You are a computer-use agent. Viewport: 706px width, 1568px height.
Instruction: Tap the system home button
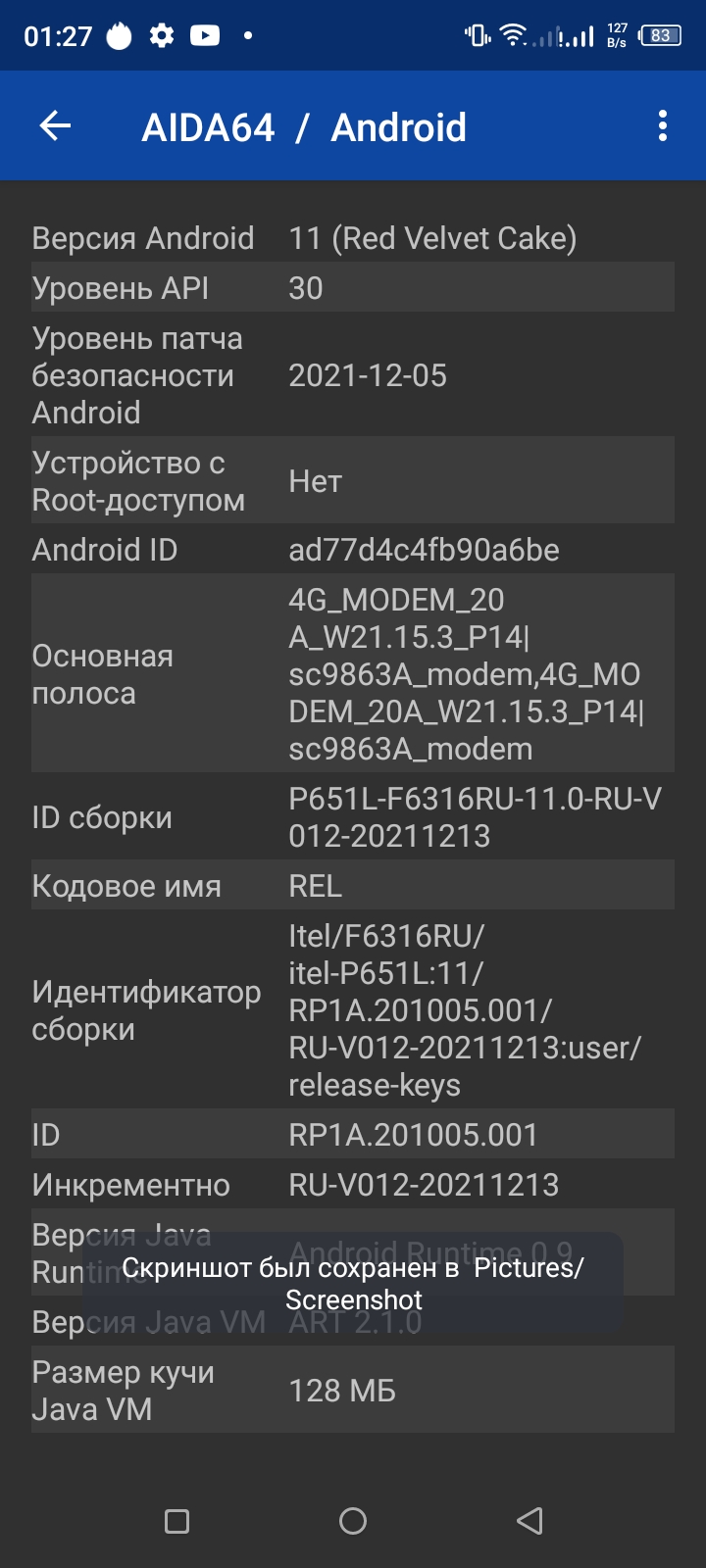coord(353,1521)
